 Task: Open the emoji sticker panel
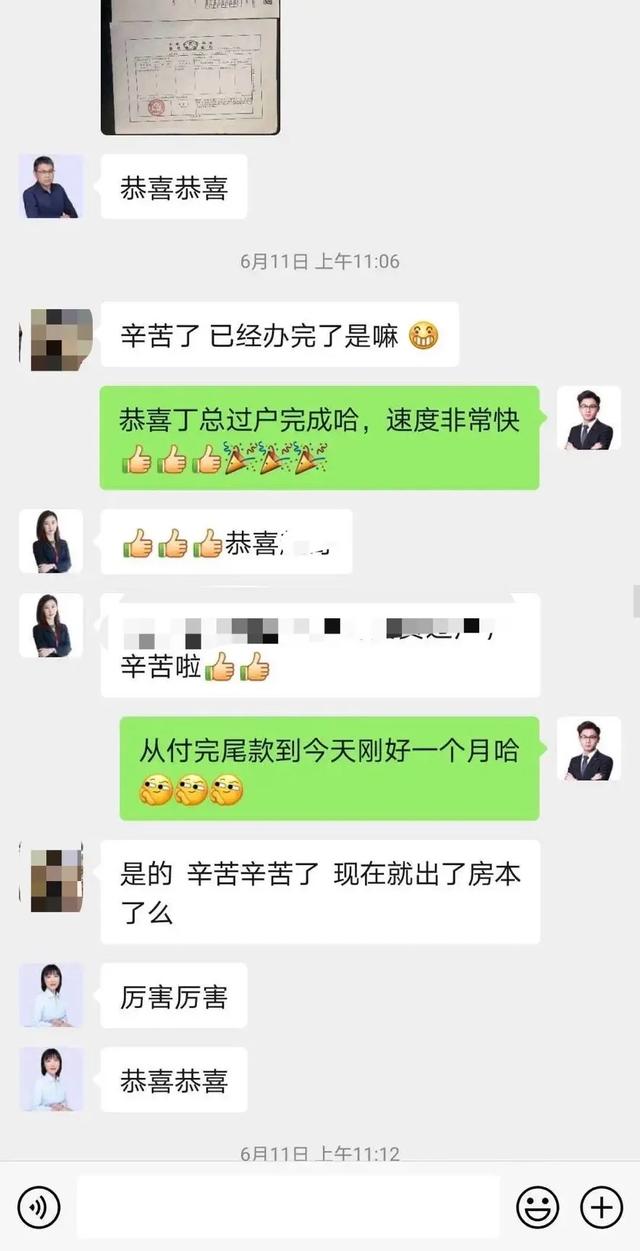tap(537, 1207)
